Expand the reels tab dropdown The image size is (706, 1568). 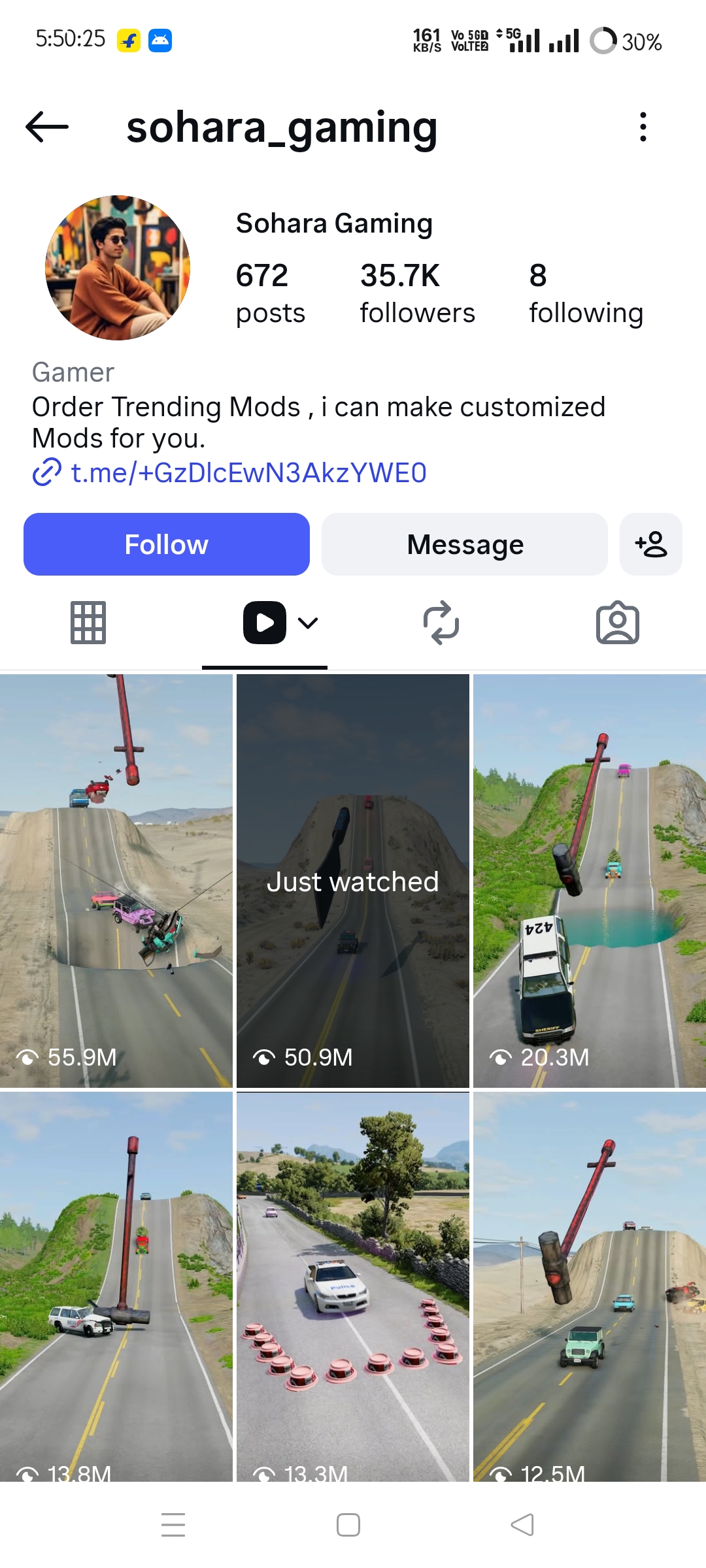(308, 623)
